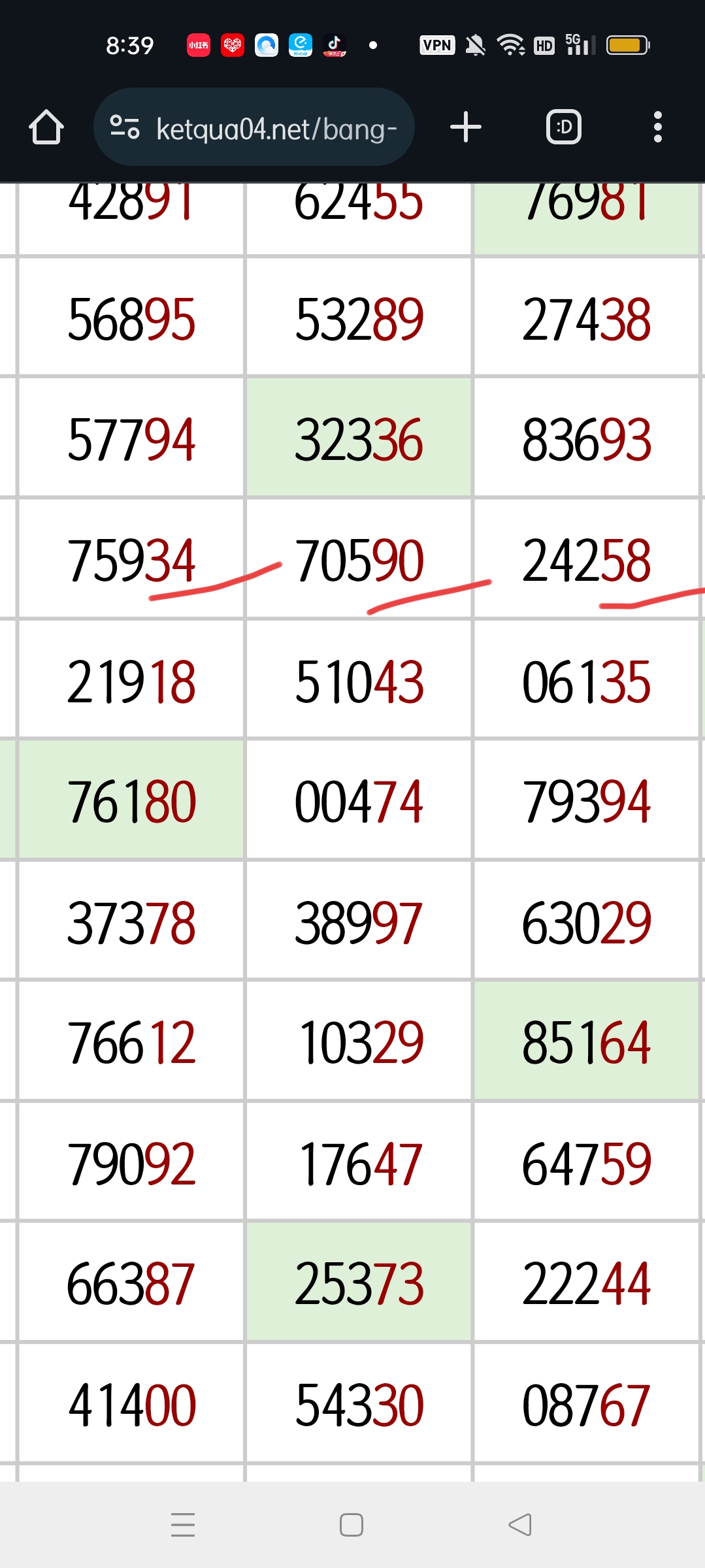
Task: Open recent apps from the navigation bar
Action: [183, 1525]
